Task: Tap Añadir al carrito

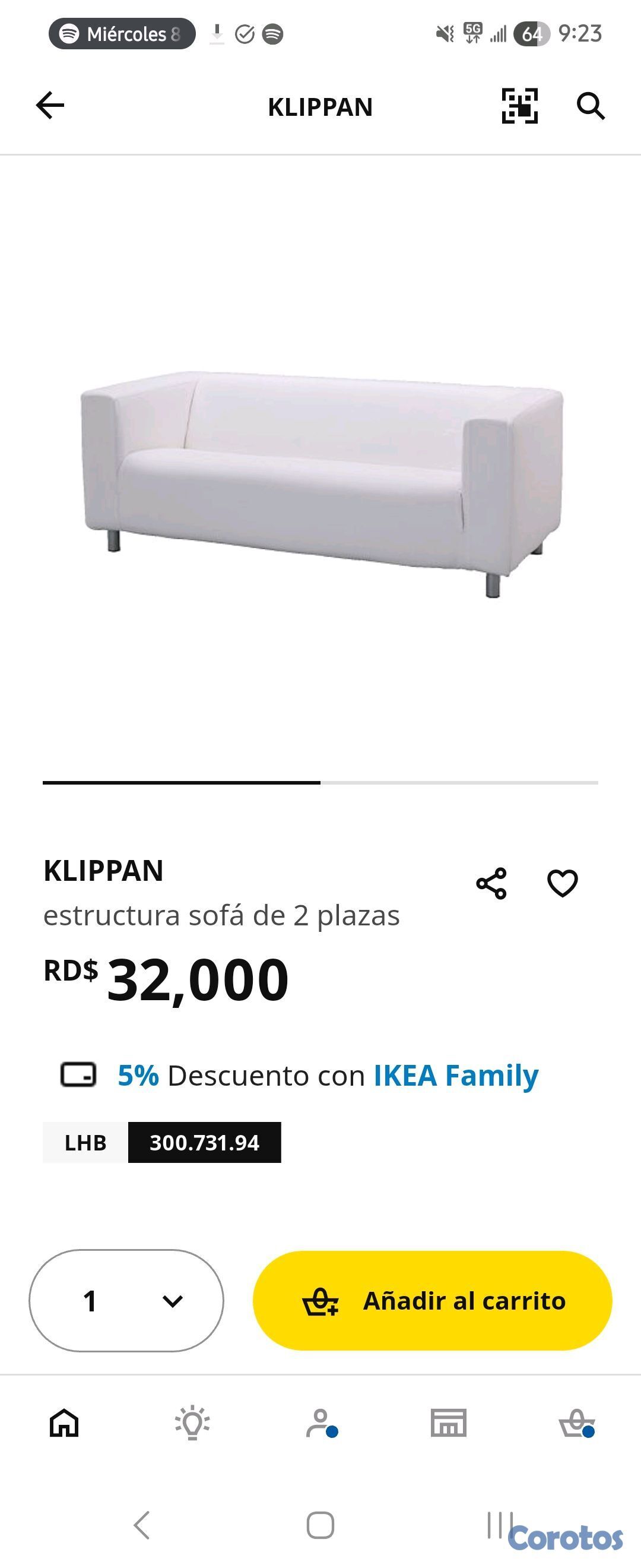Action: tap(433, 1301)
